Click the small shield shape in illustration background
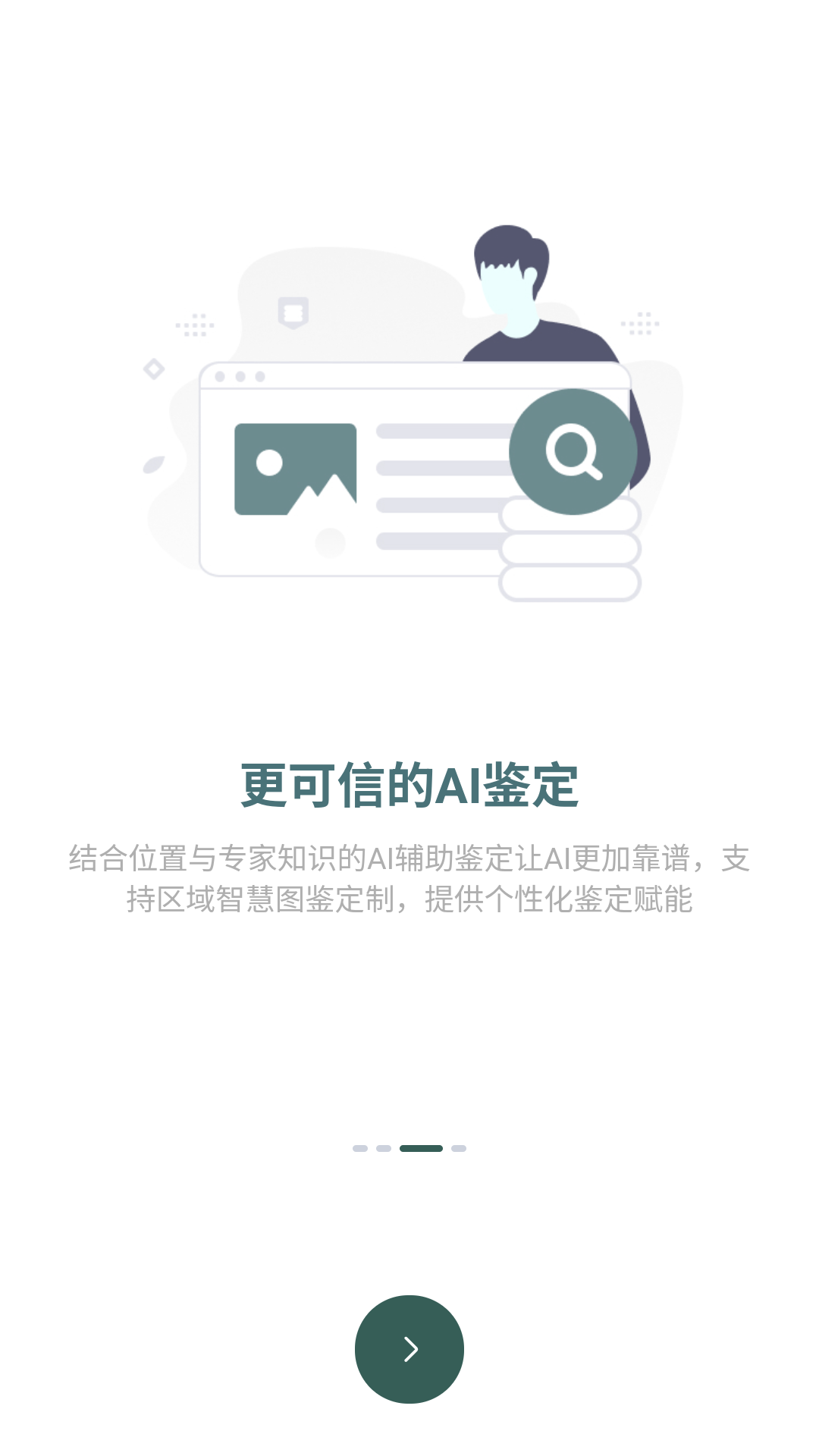819x1456 pixels. click(292, 311)
